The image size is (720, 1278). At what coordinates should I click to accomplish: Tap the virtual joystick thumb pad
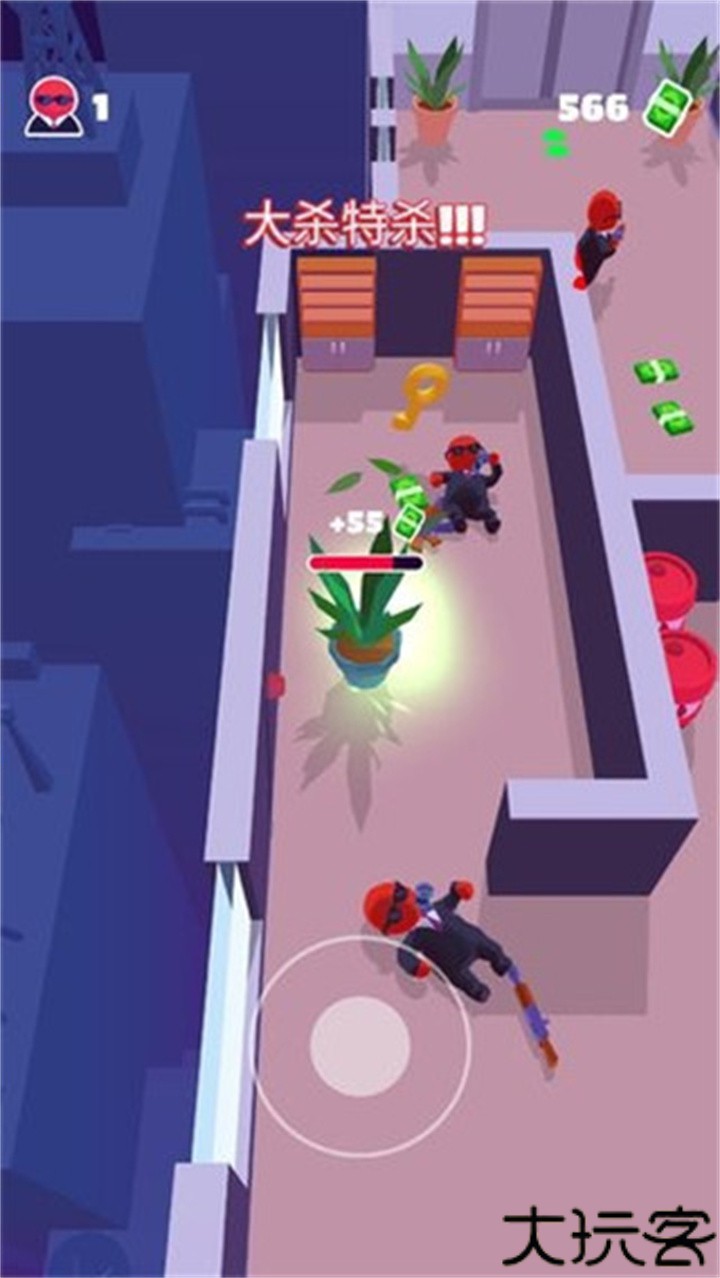coord(360,1046)
